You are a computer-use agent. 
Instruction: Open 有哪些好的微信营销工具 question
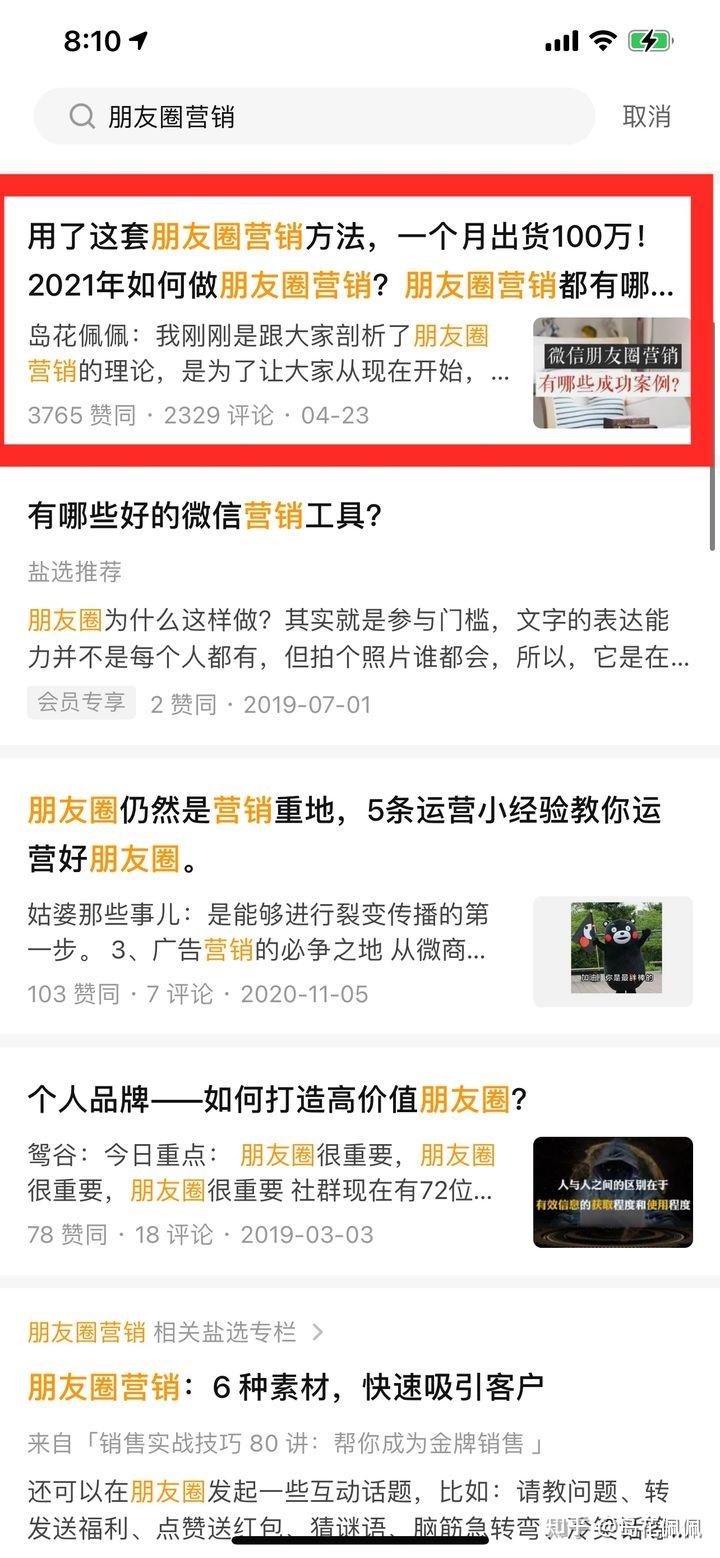205,517
